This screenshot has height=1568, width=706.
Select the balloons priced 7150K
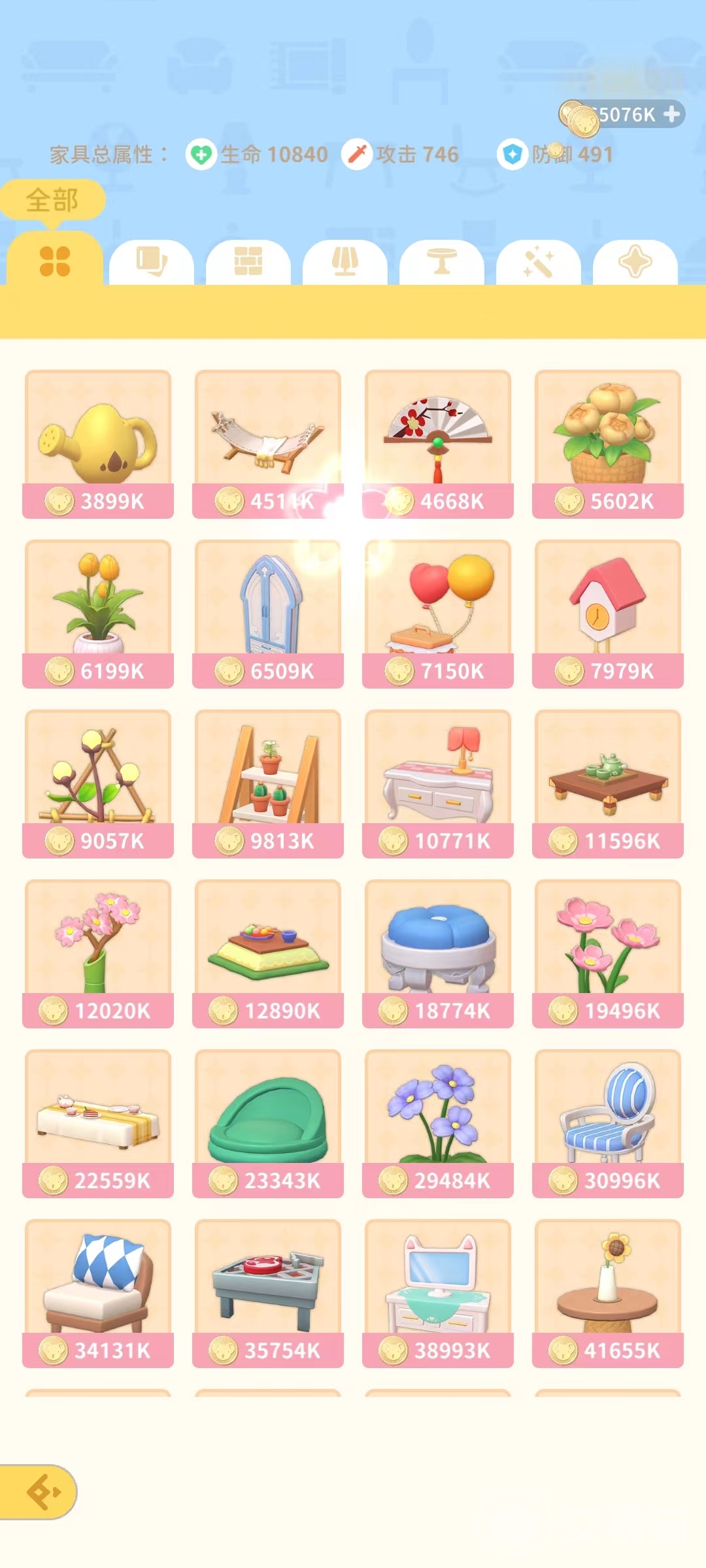tap(438, 614)
